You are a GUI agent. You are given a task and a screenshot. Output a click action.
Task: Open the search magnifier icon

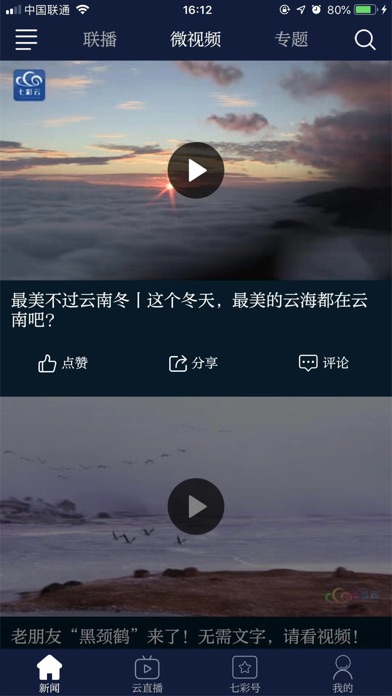tap(365, 40)
